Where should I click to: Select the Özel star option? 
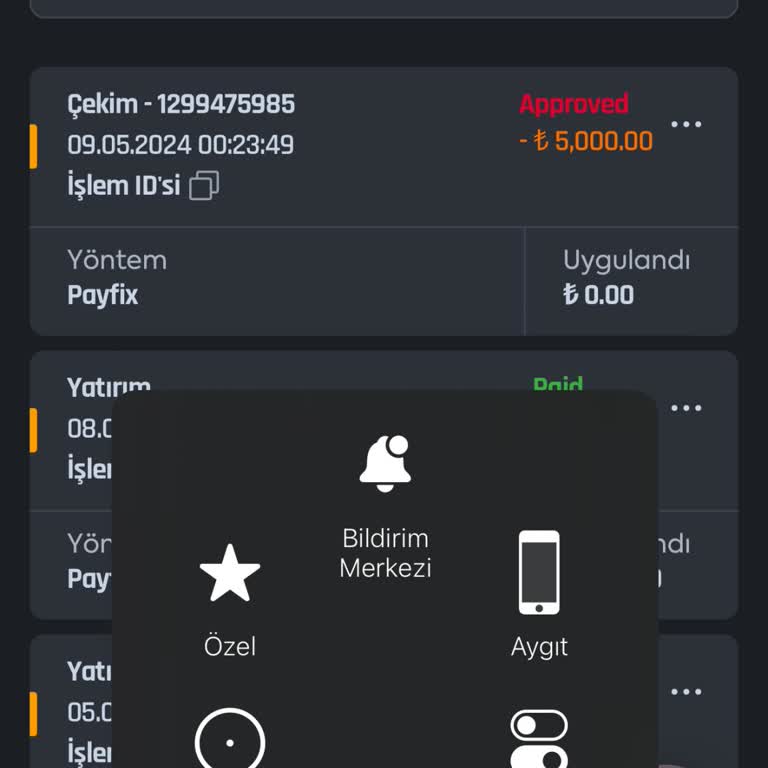230,598
